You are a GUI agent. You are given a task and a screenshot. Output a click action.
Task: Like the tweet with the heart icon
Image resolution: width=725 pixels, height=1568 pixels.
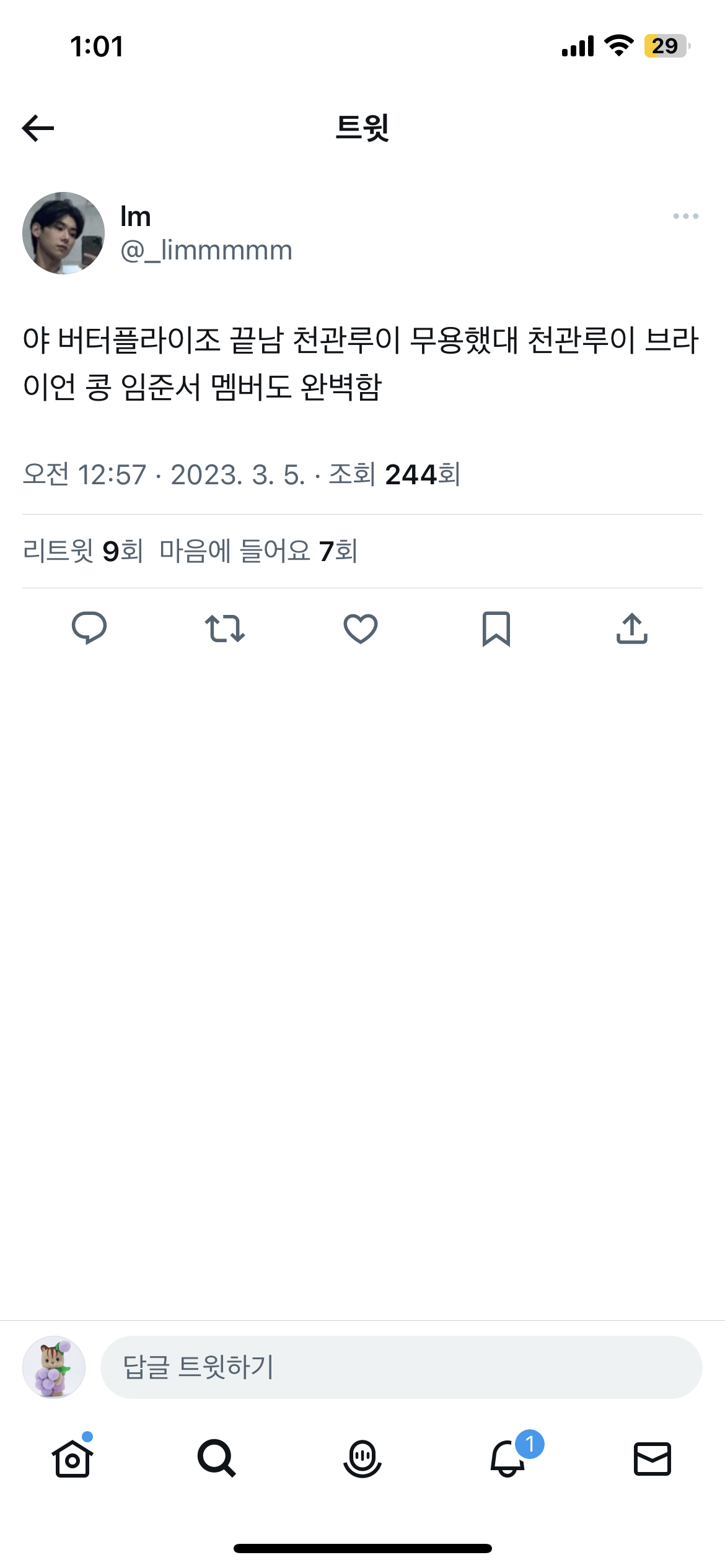coord(360,629)
